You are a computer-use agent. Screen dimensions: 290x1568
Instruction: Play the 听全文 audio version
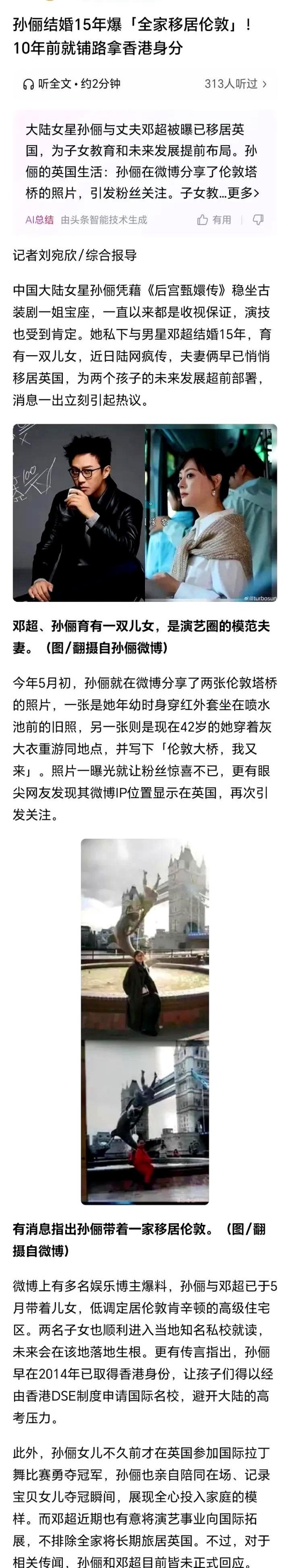coord(71,84)
